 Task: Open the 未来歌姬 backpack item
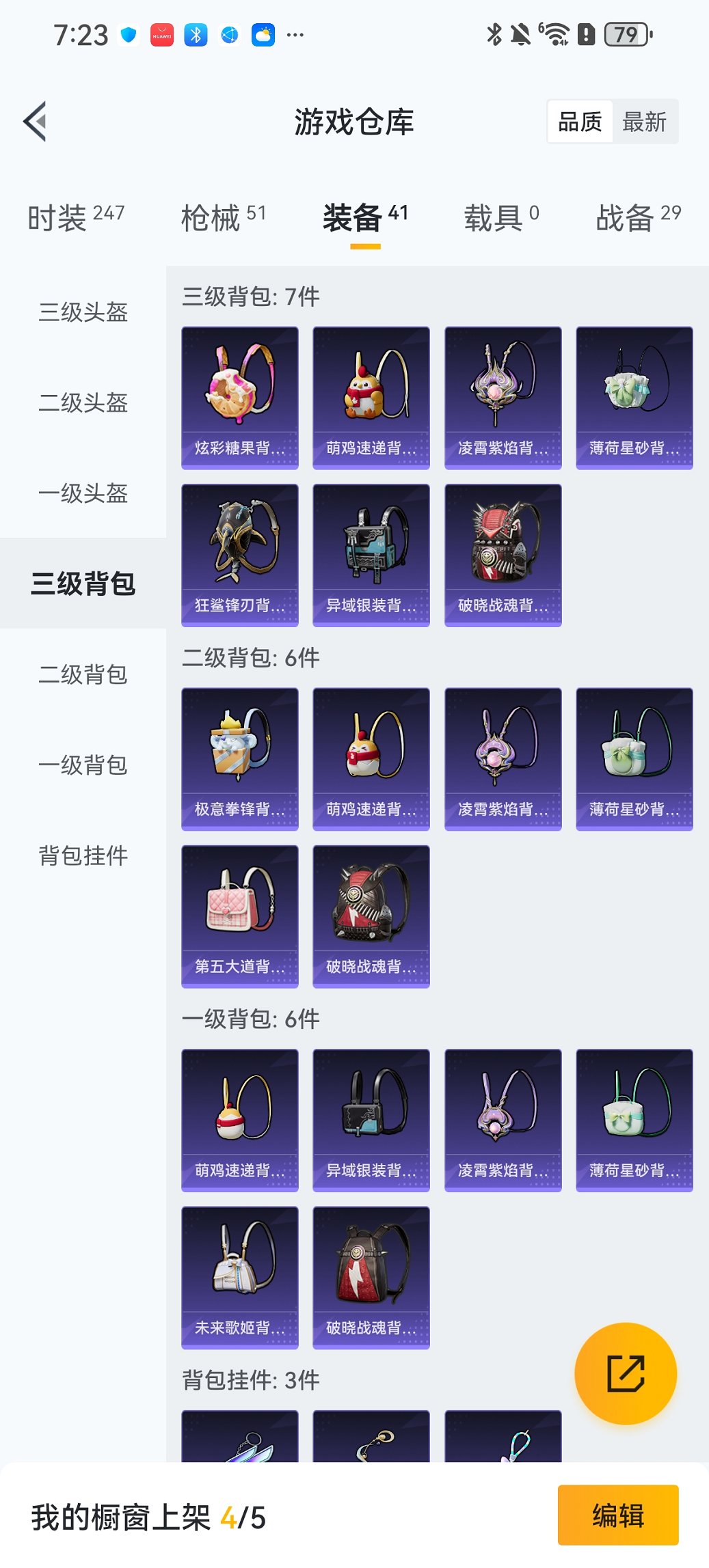(240, 1278)
